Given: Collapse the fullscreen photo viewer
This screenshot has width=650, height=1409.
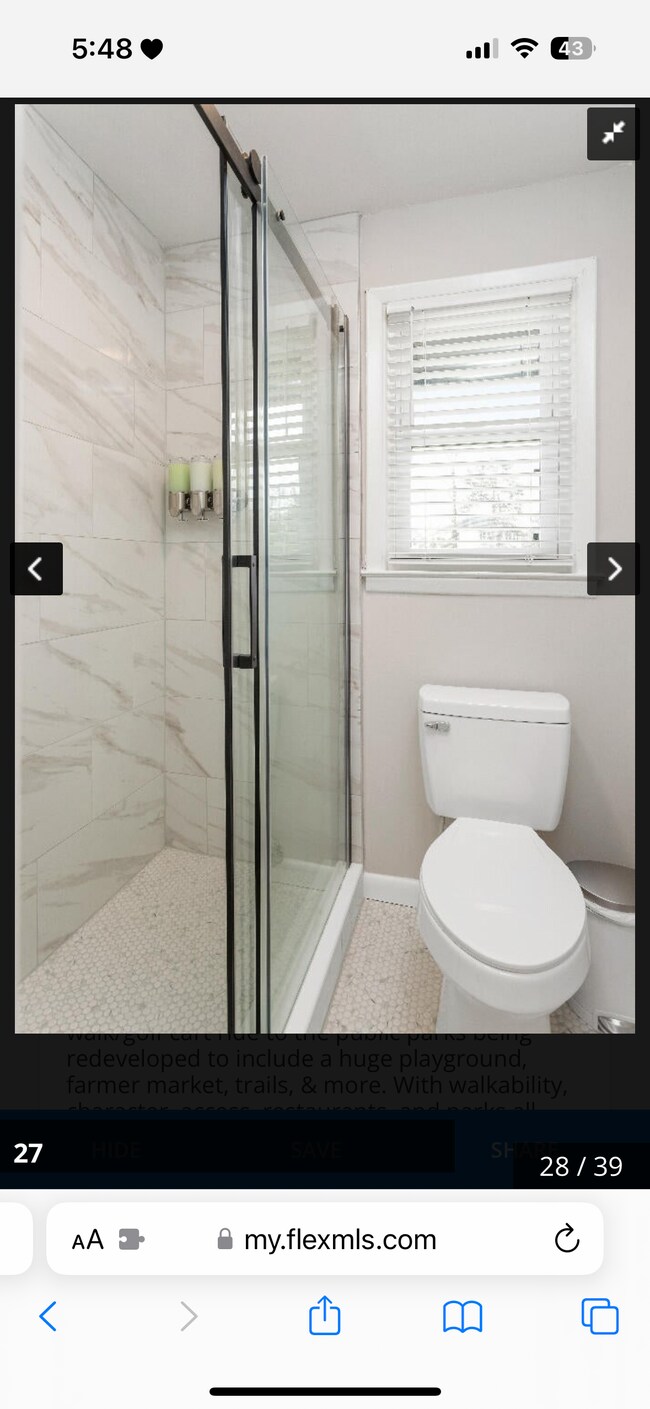Looking at the screenshot, I should (611, 133).
